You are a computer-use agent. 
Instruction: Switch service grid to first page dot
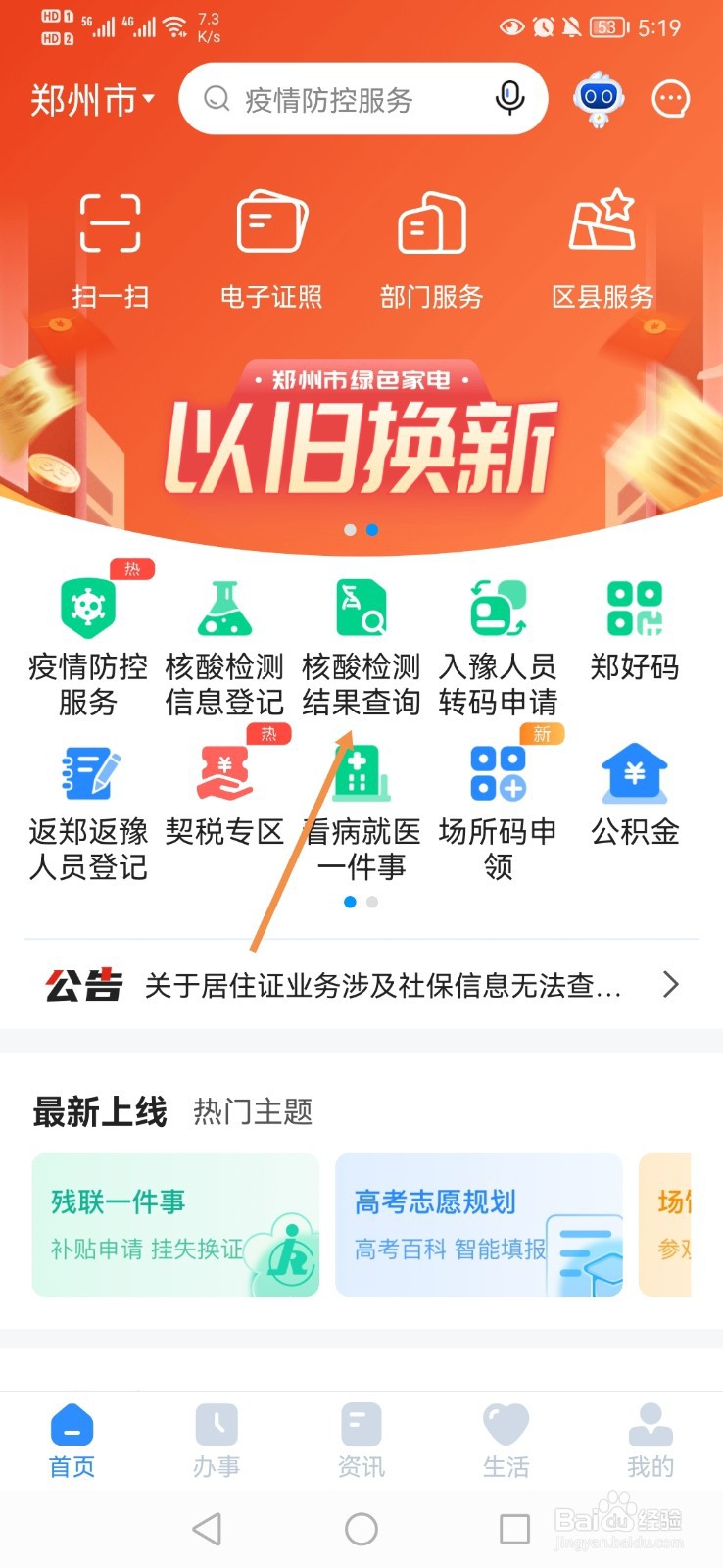click(x=349, y=902)
